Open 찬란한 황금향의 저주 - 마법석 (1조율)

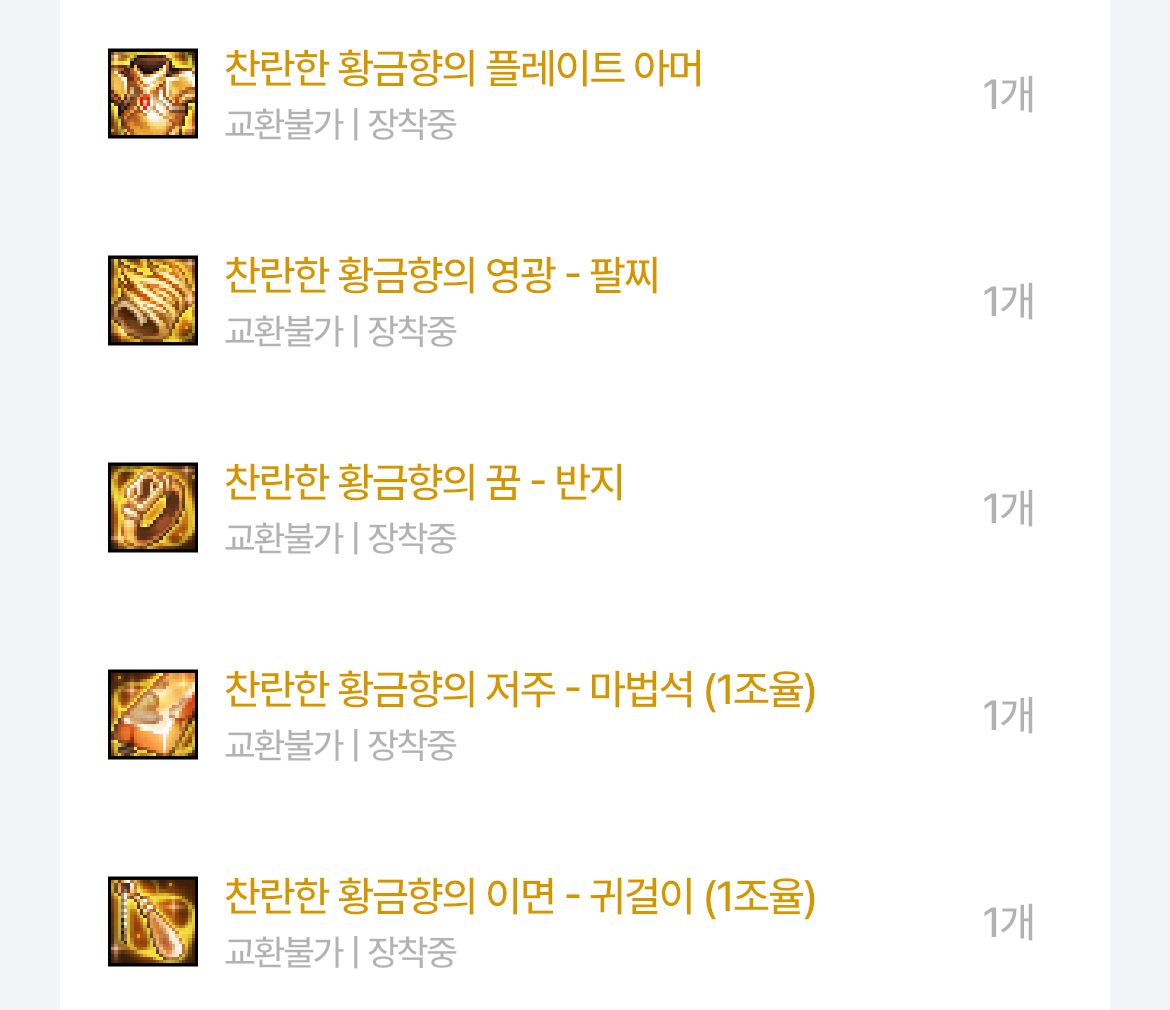tap(520, 691)
